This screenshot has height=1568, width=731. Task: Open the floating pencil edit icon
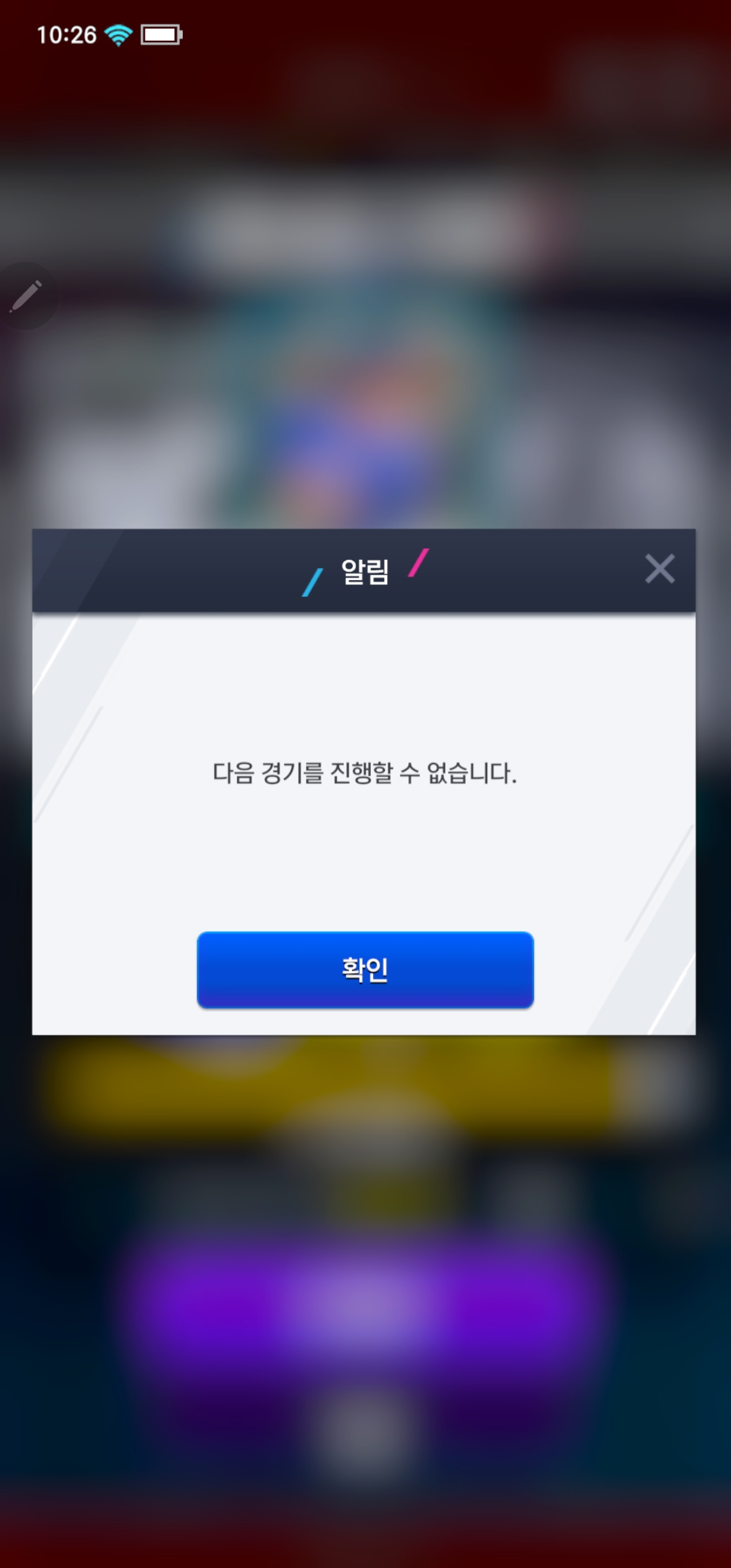(x=26, y=296)
